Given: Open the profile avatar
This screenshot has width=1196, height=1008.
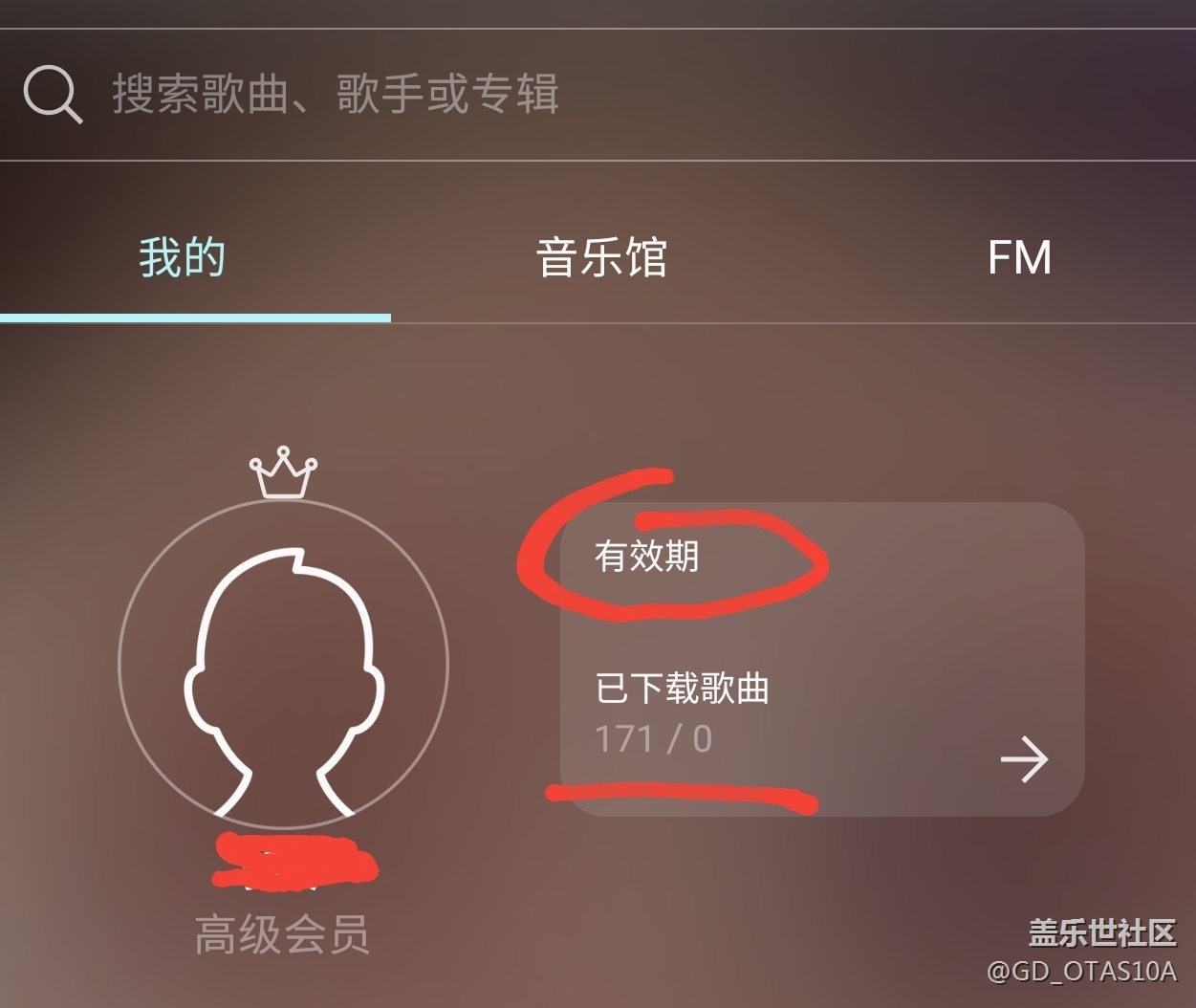Looking at the screenshot, I should [284, 664].
